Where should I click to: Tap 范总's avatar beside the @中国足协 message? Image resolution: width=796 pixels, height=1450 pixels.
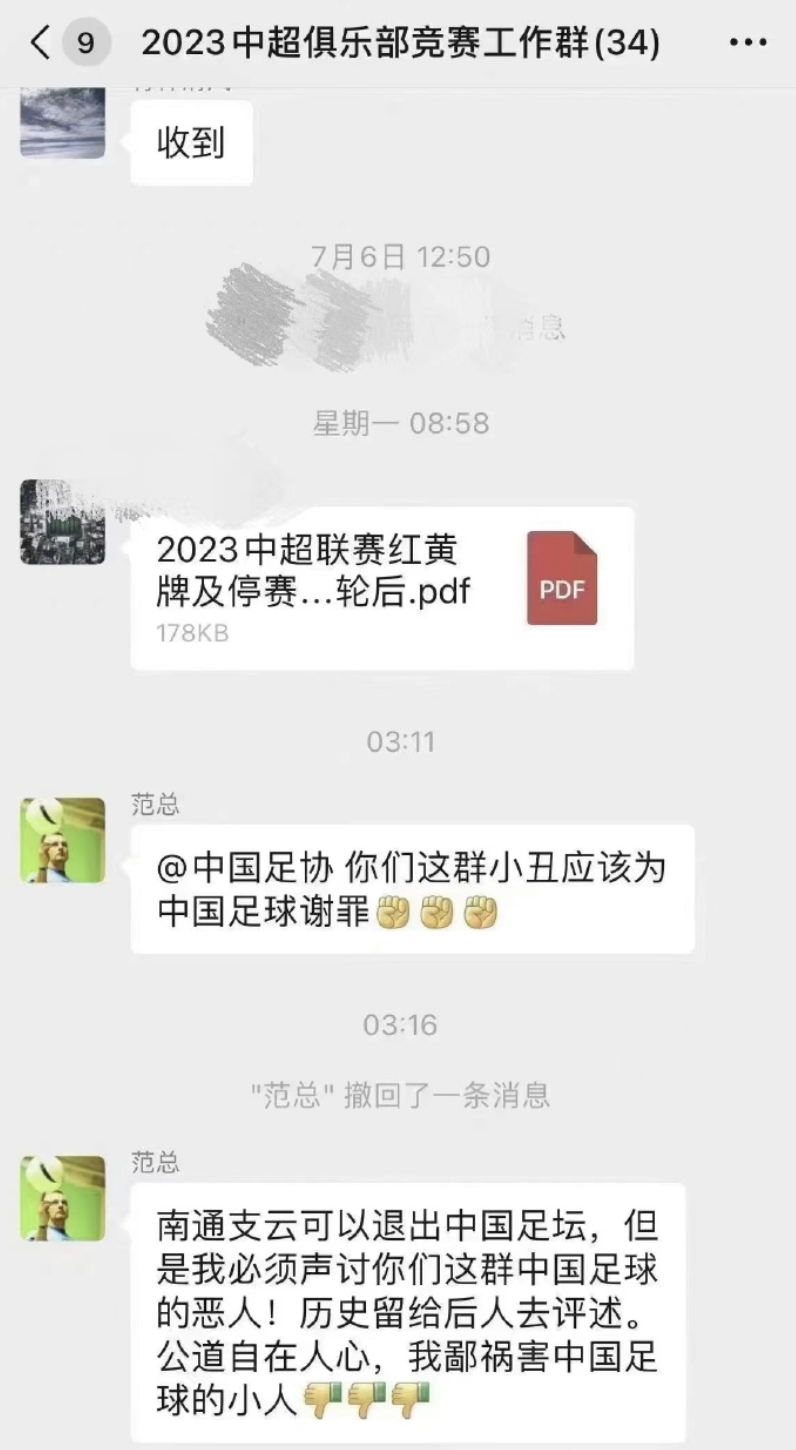coord(62,840)
